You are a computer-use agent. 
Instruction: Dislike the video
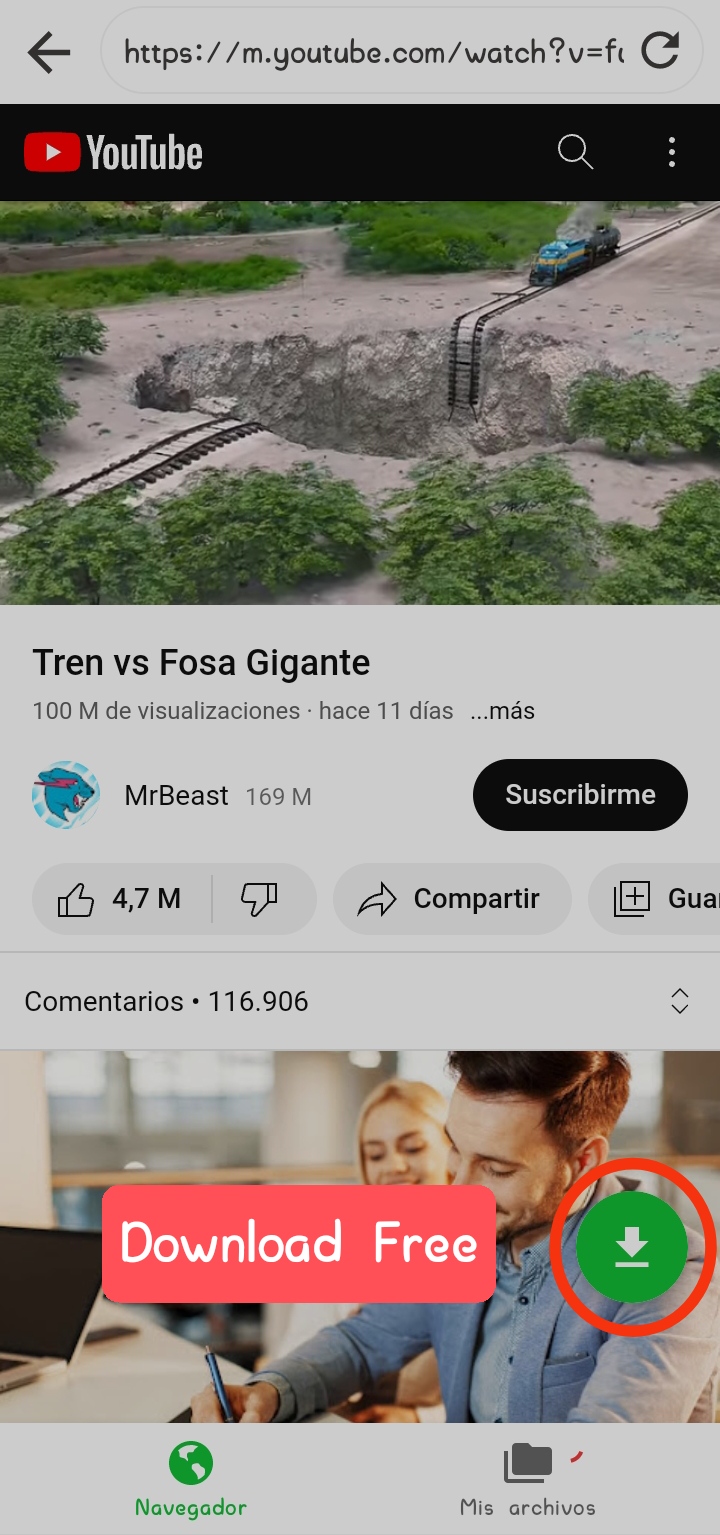[260, 899]
